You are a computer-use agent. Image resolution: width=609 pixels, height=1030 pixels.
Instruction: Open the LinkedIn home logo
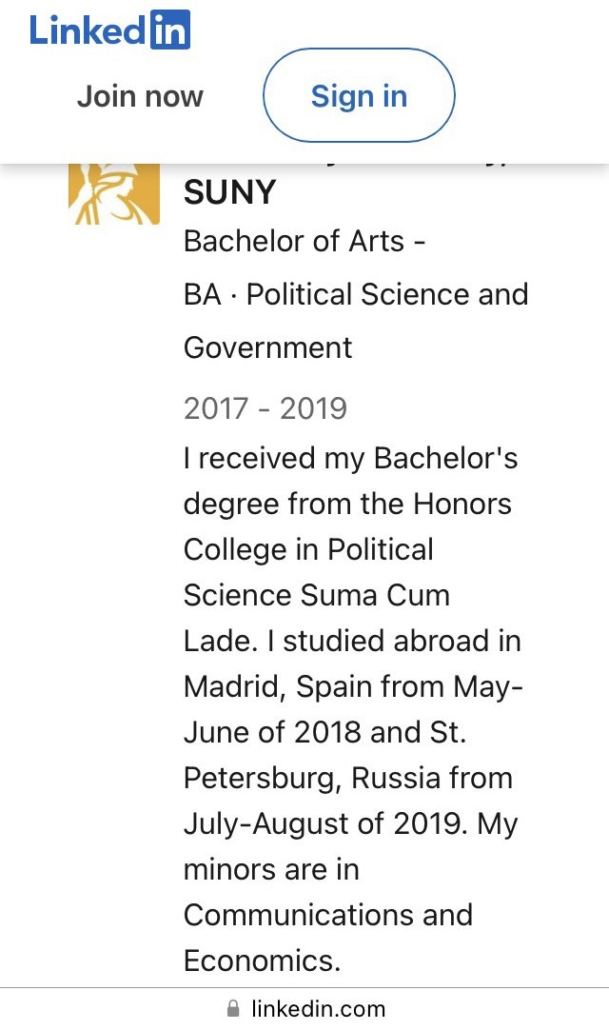coord(110,30)
